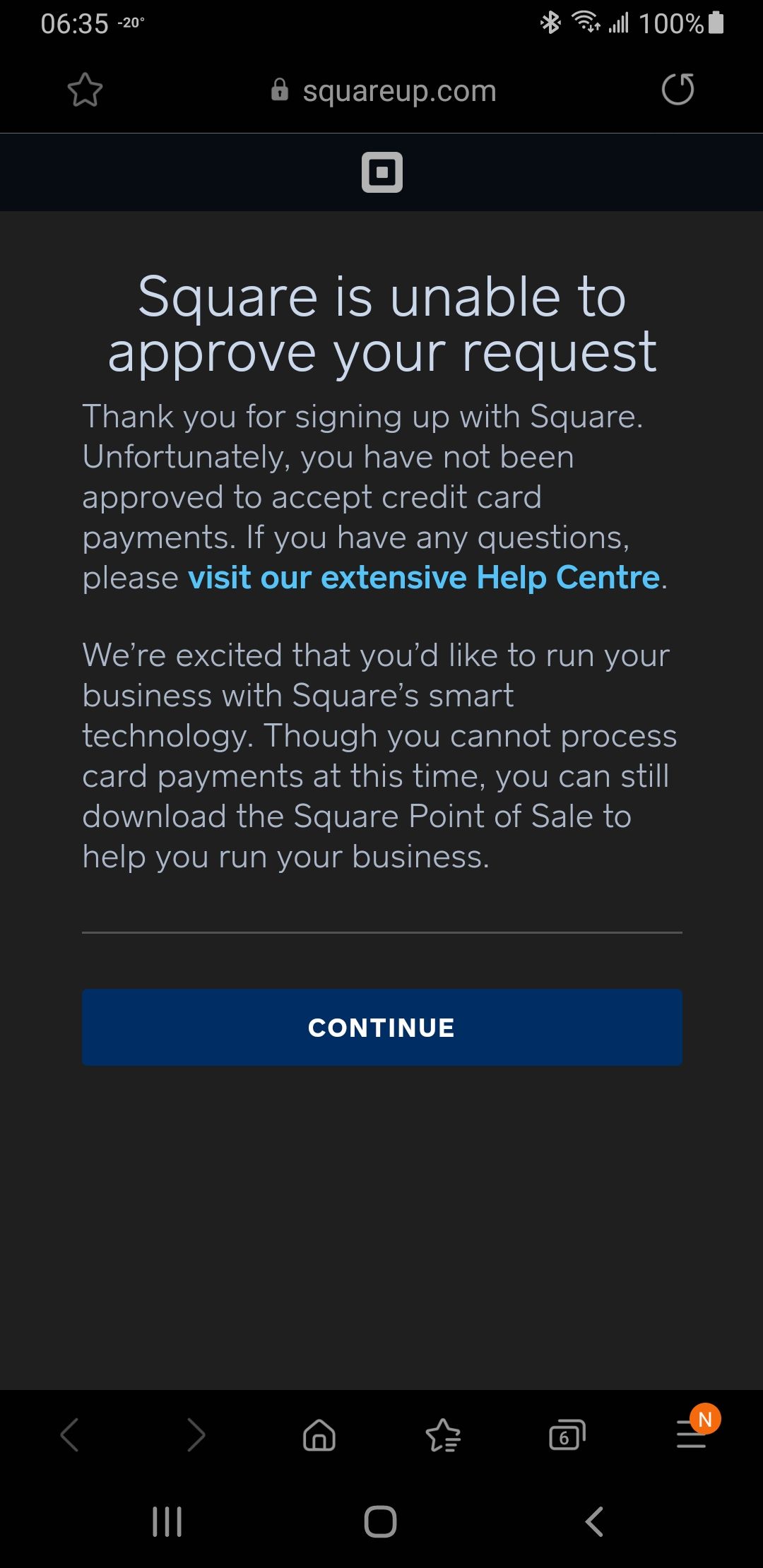Screen dimensions: 763x1568
Task: Open the browser bookmarks list
Action: coord(443,1435)
